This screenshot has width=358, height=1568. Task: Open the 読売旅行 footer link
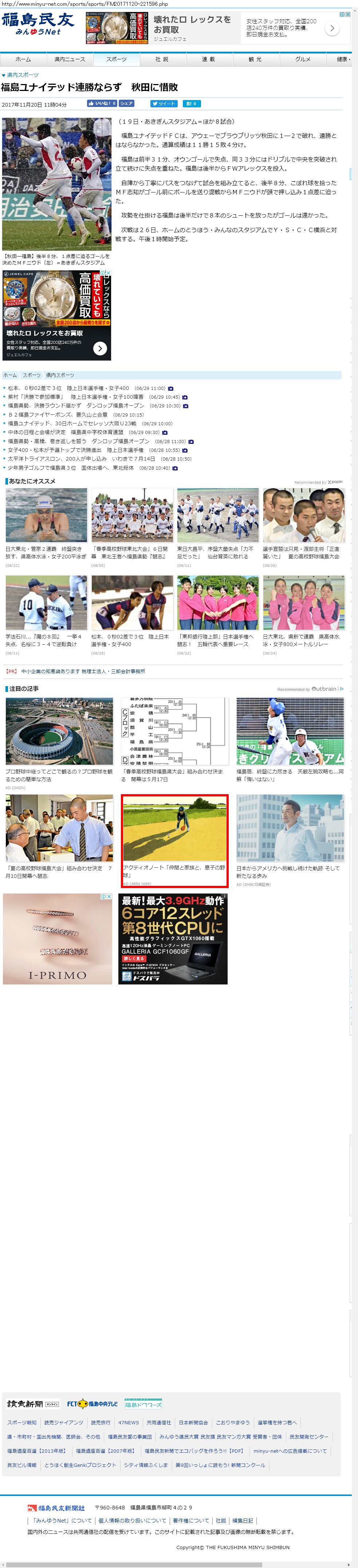pos(101,1422)
